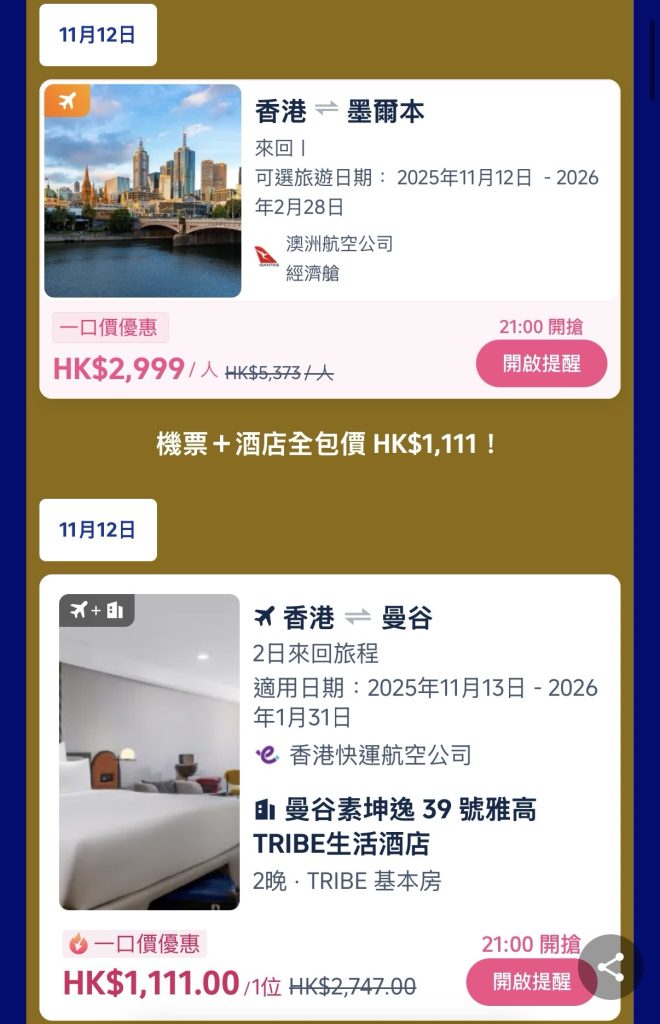Set reminder for the Melbourne HK$2,999 deal
Screen dimensions: 660x1024
pos(541,364)
